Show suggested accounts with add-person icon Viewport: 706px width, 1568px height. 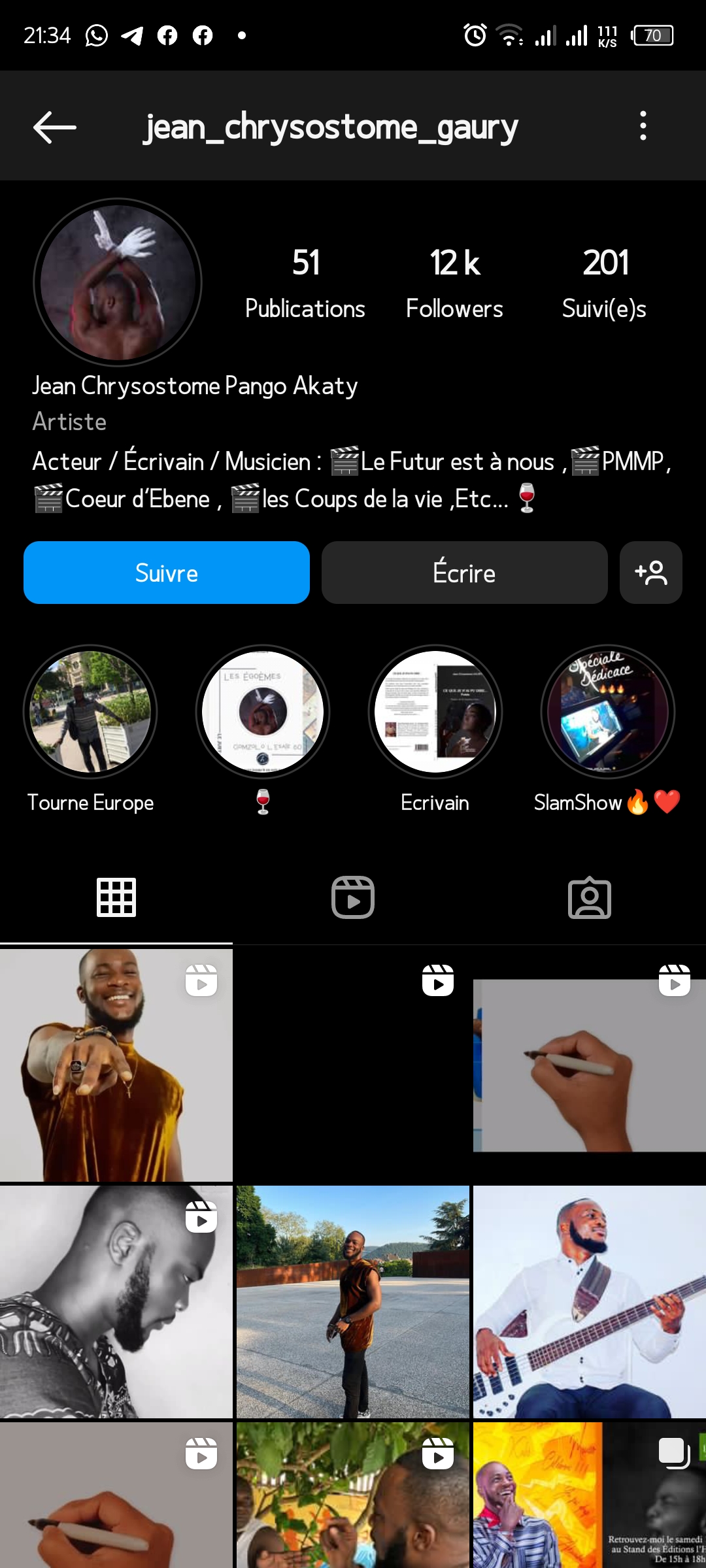(651, 573)
